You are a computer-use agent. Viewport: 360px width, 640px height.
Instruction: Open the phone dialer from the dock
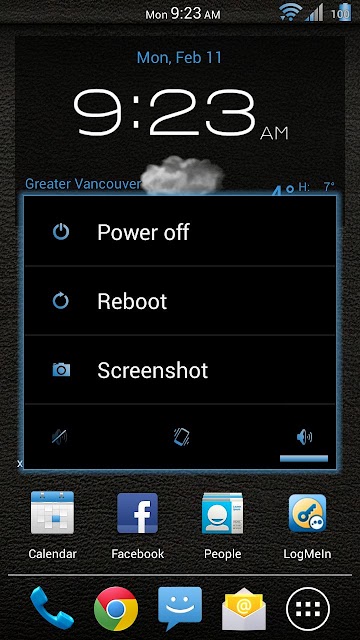[51, 608]
